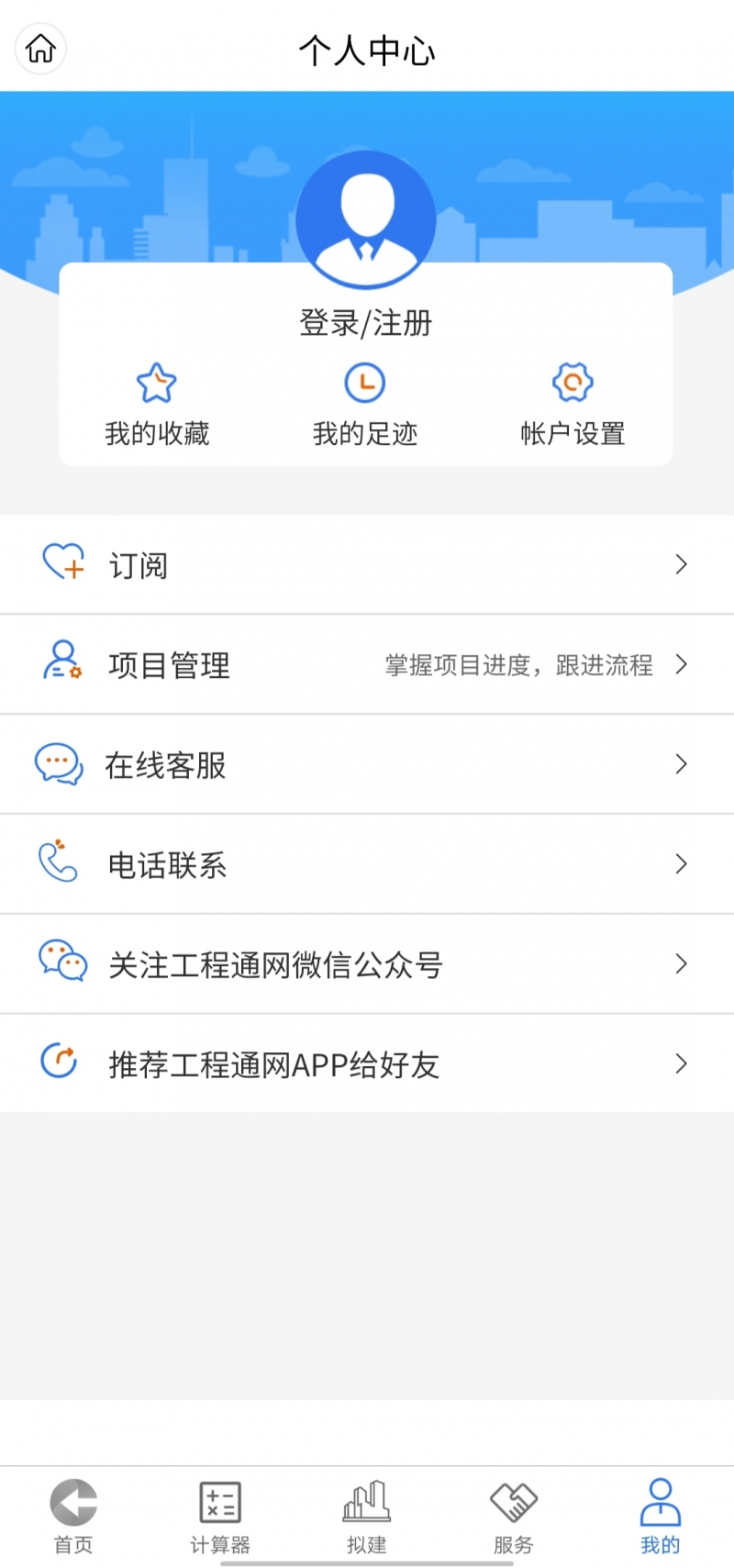Open 帐户设置 gear icon
The image size is (734, 1568).
coord(572,383)
